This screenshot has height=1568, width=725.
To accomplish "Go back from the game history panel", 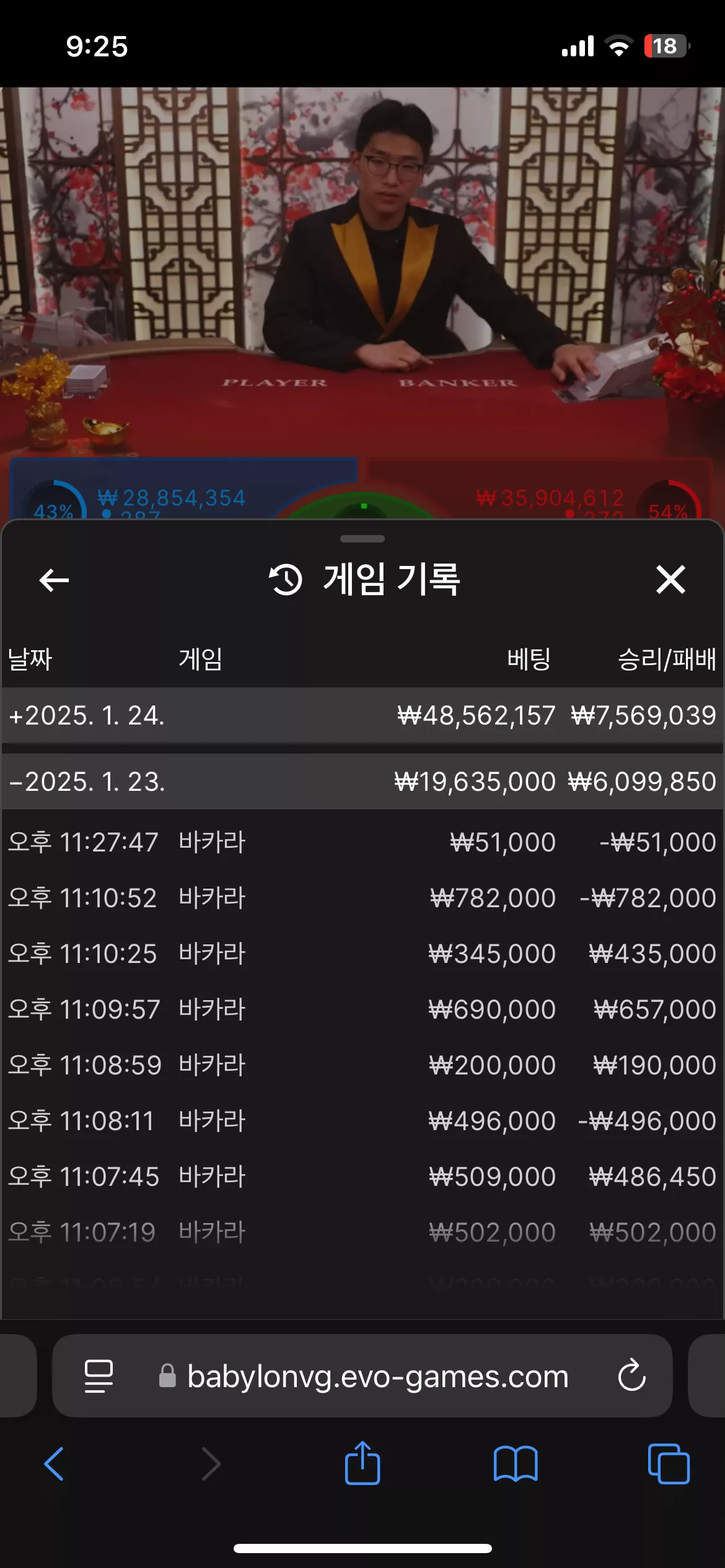I will click(x=54, y=580).
